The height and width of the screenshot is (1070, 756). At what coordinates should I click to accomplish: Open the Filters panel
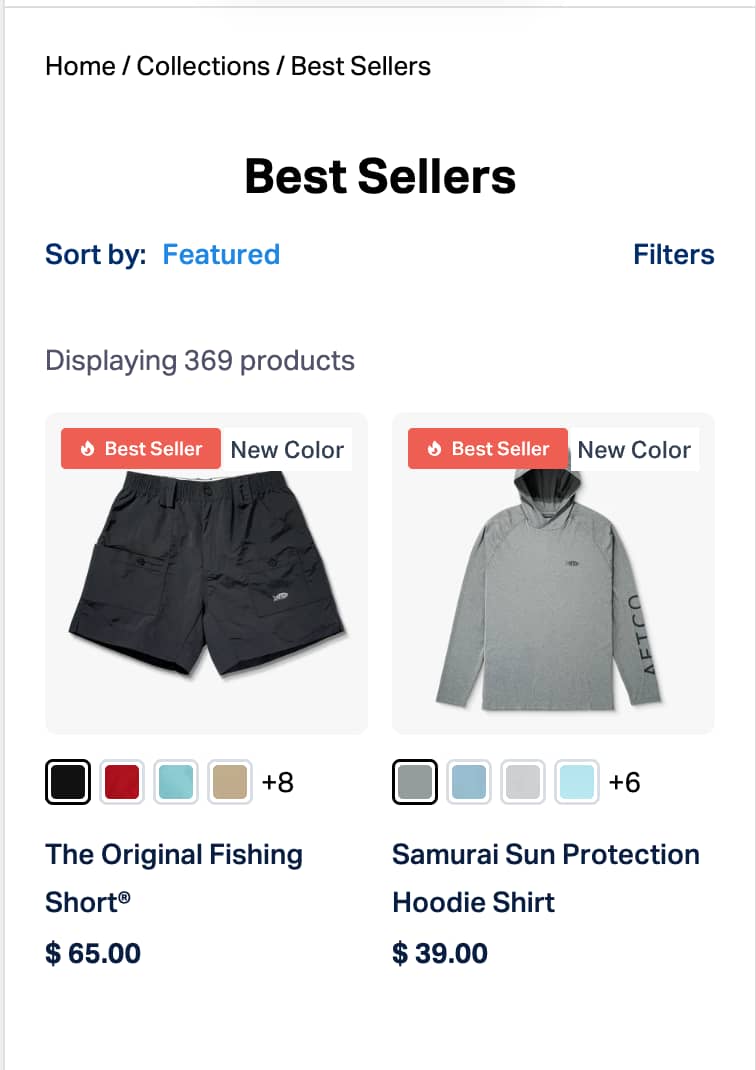(x=673, y=255)
